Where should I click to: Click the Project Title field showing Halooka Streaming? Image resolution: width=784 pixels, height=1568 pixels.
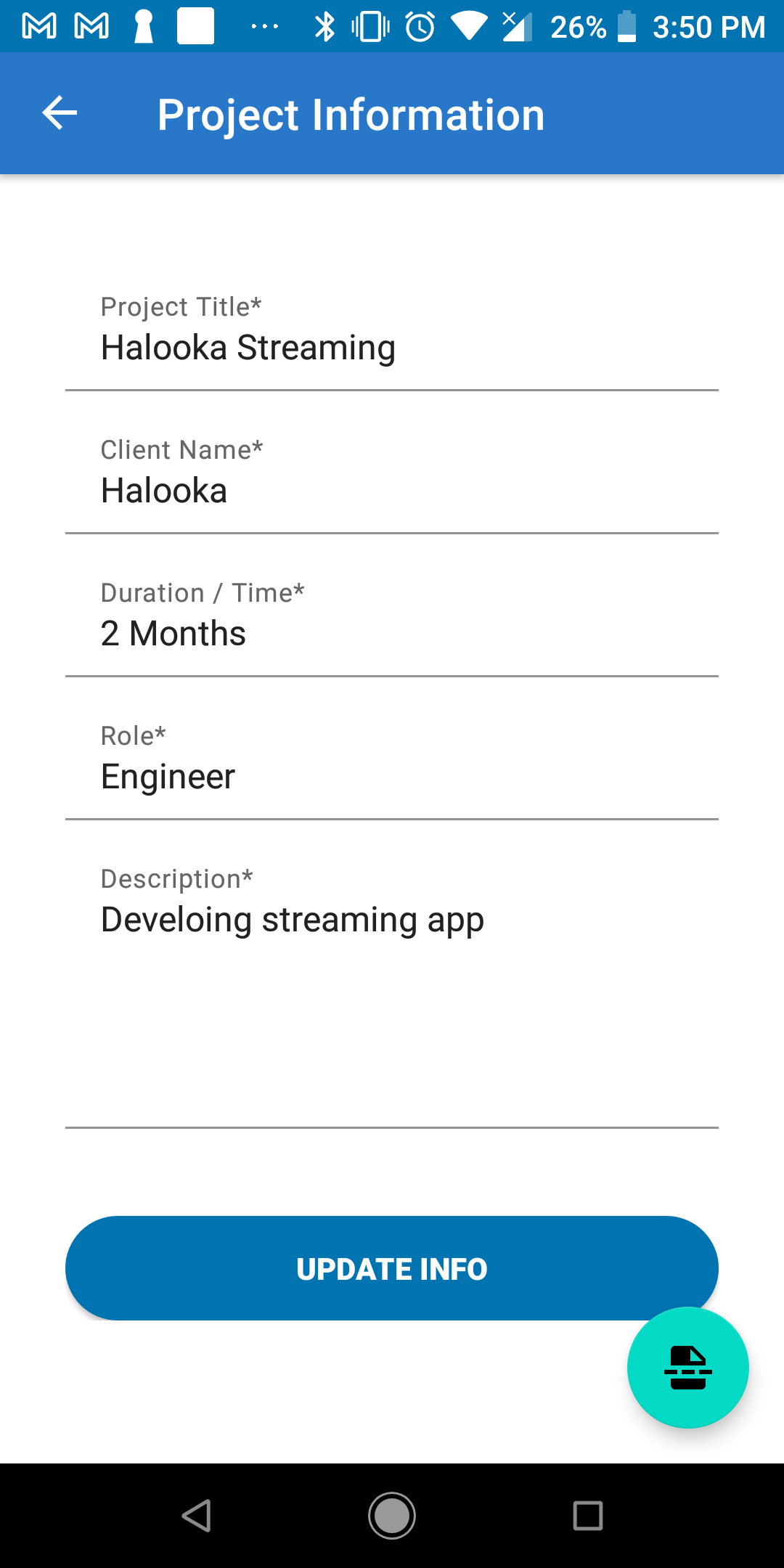(392, 347)
